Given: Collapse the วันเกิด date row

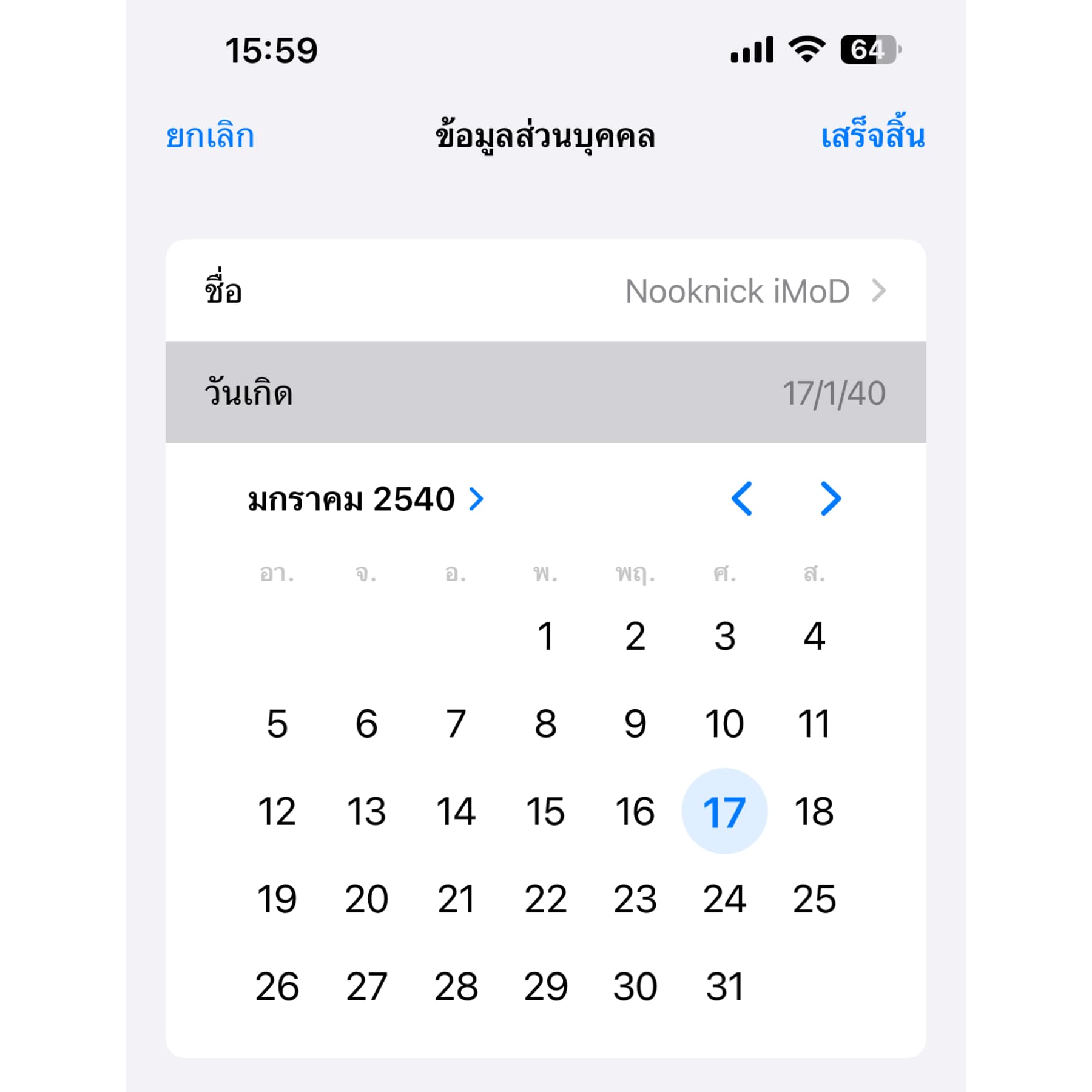Looking at the screenshot, I should (x=545, y=393).
